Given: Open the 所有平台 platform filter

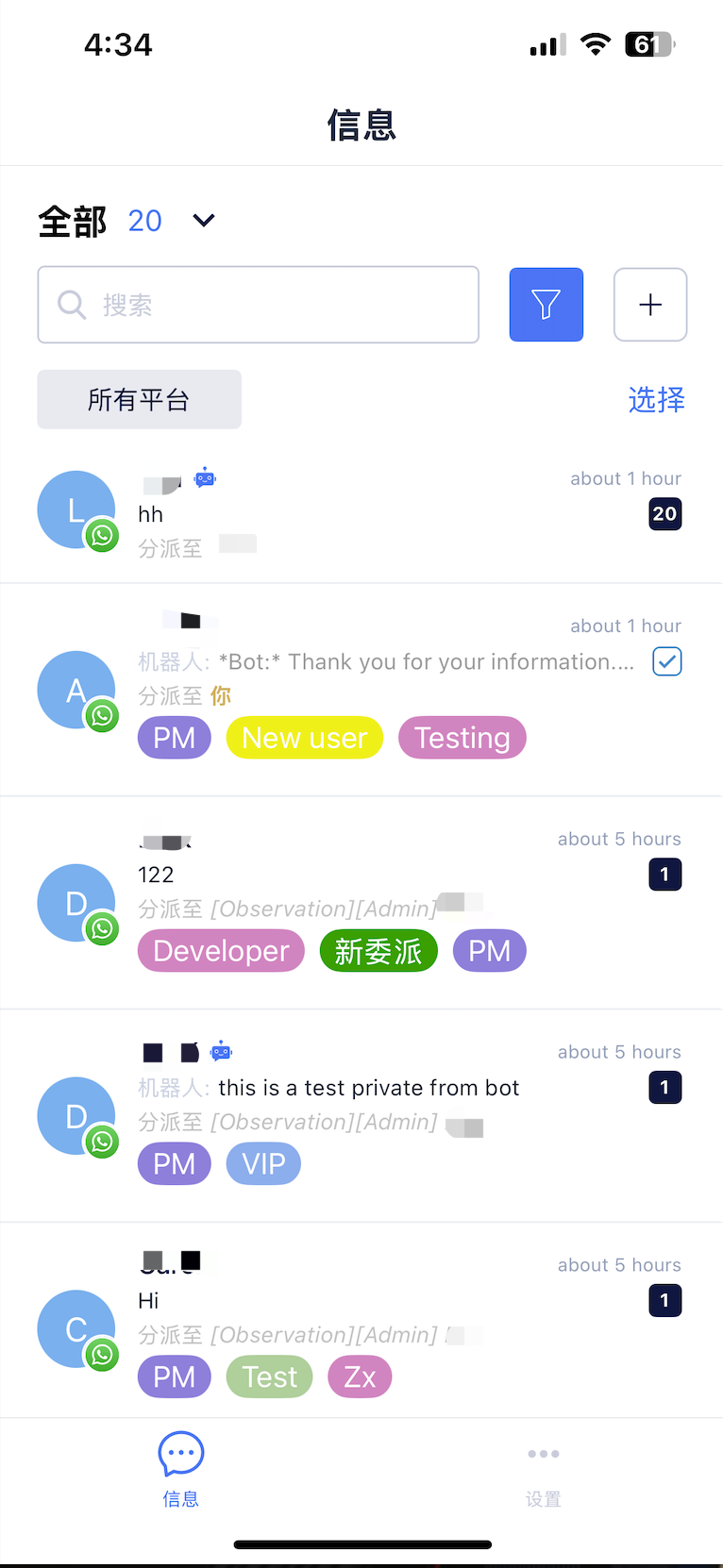Looking at the screenshot, I should (139, 399).
